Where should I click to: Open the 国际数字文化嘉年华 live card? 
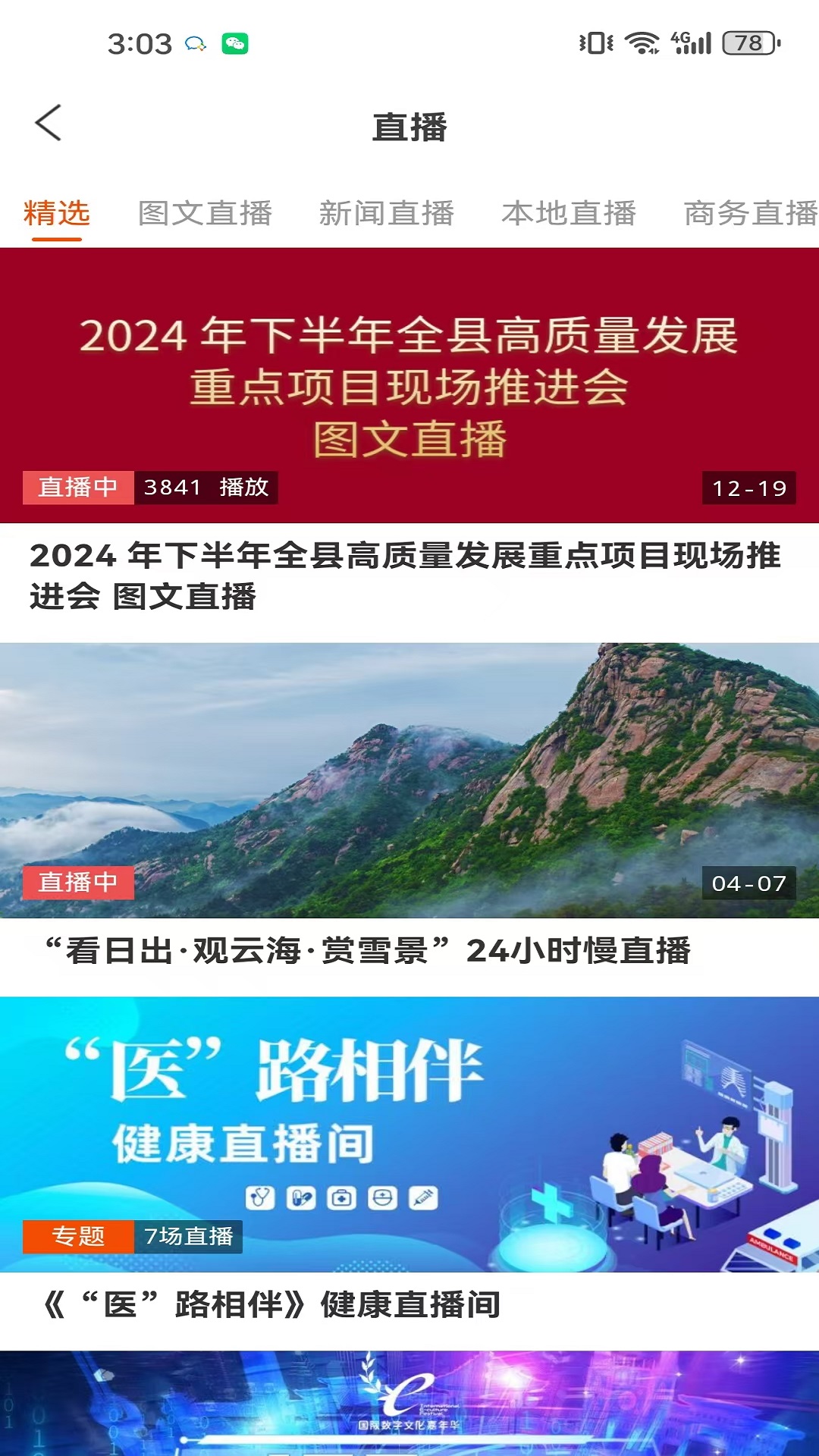409,1403
